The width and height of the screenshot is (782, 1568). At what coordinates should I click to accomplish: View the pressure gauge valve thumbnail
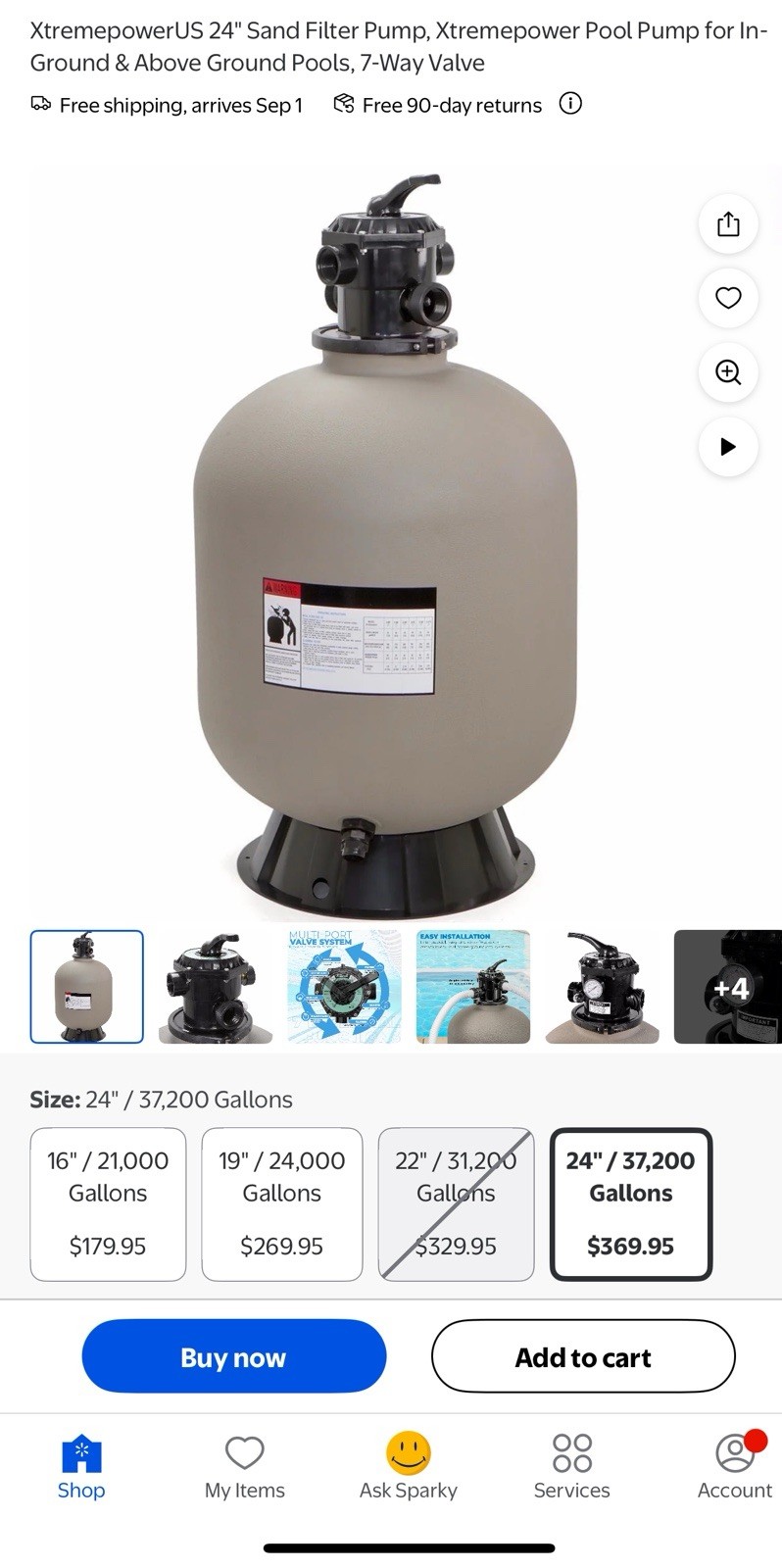(602, 987)
